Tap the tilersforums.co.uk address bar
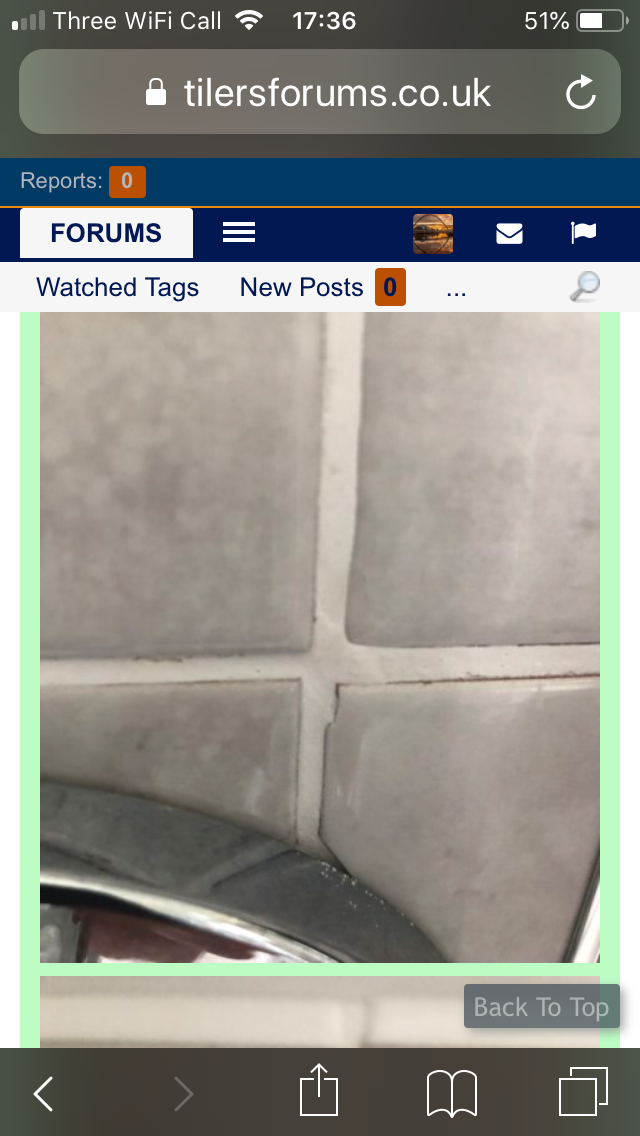 tap(320, 92)
